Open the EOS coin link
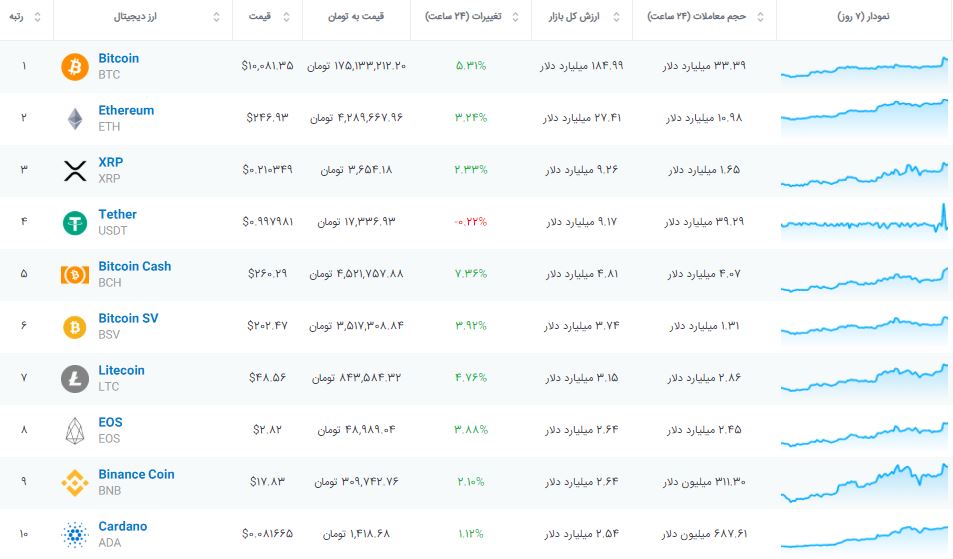This screenshot has height=559, width=953. coord(110,422)
